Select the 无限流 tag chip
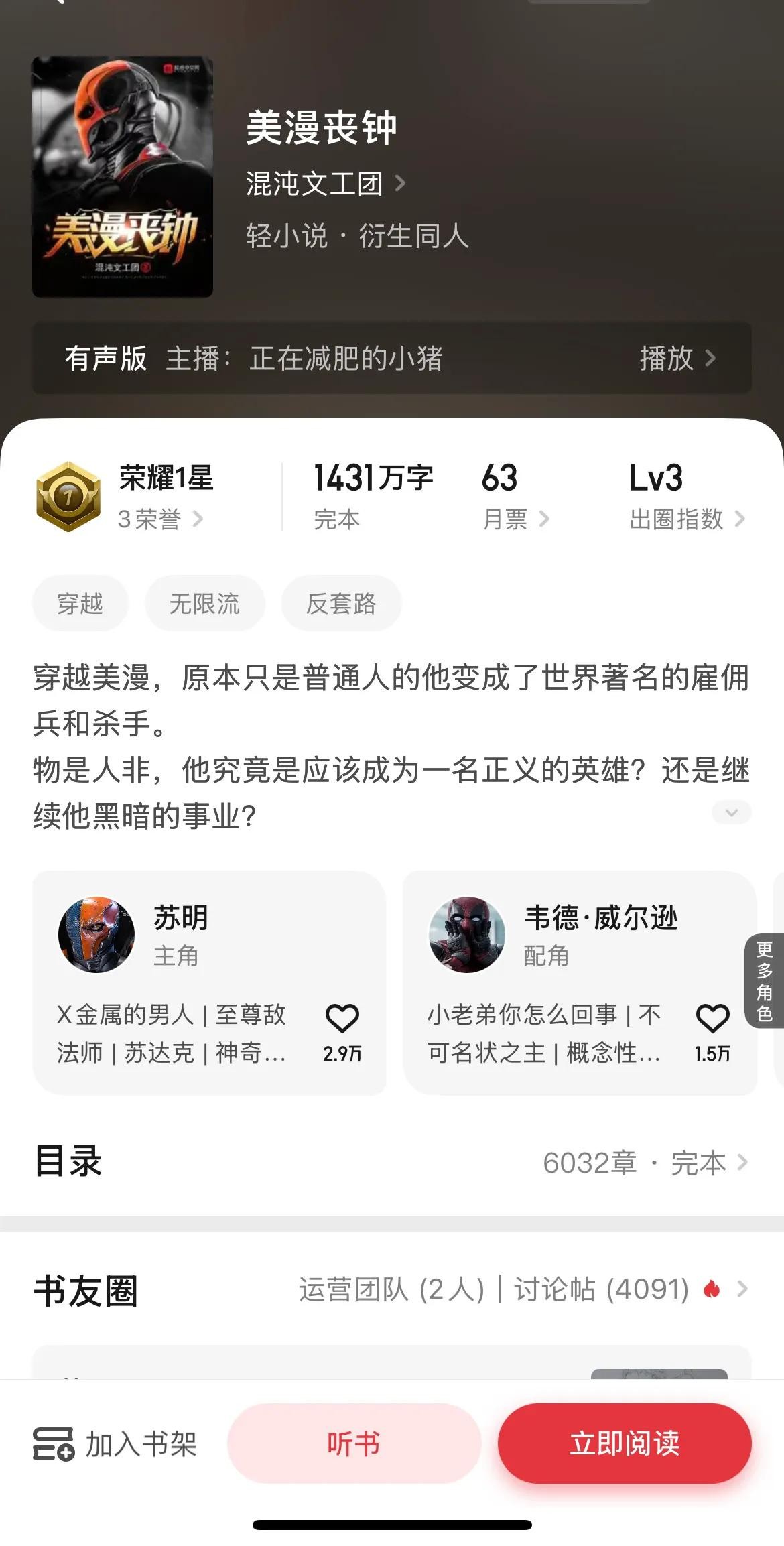The height and width of the screenshot is (1546, 784). pos(204,603)
